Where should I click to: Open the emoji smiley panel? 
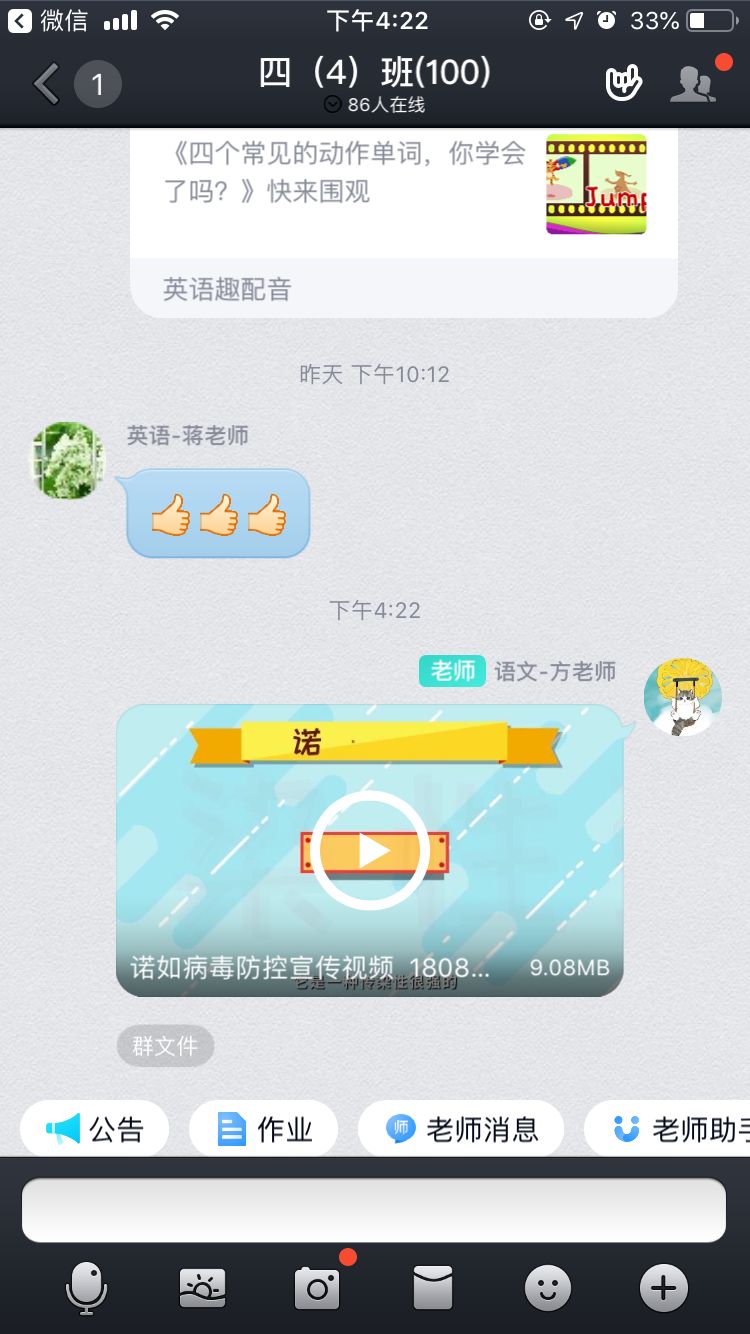point(548,1288)
